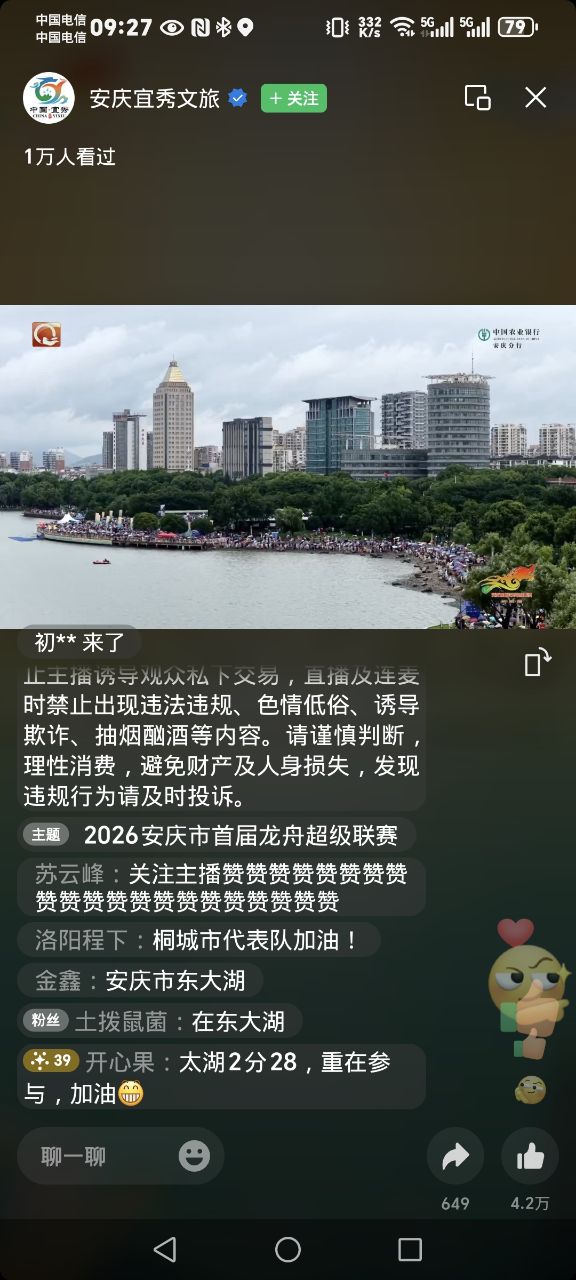
Task: Open the emoji picker in chat box
Action: coord(194,1157)
